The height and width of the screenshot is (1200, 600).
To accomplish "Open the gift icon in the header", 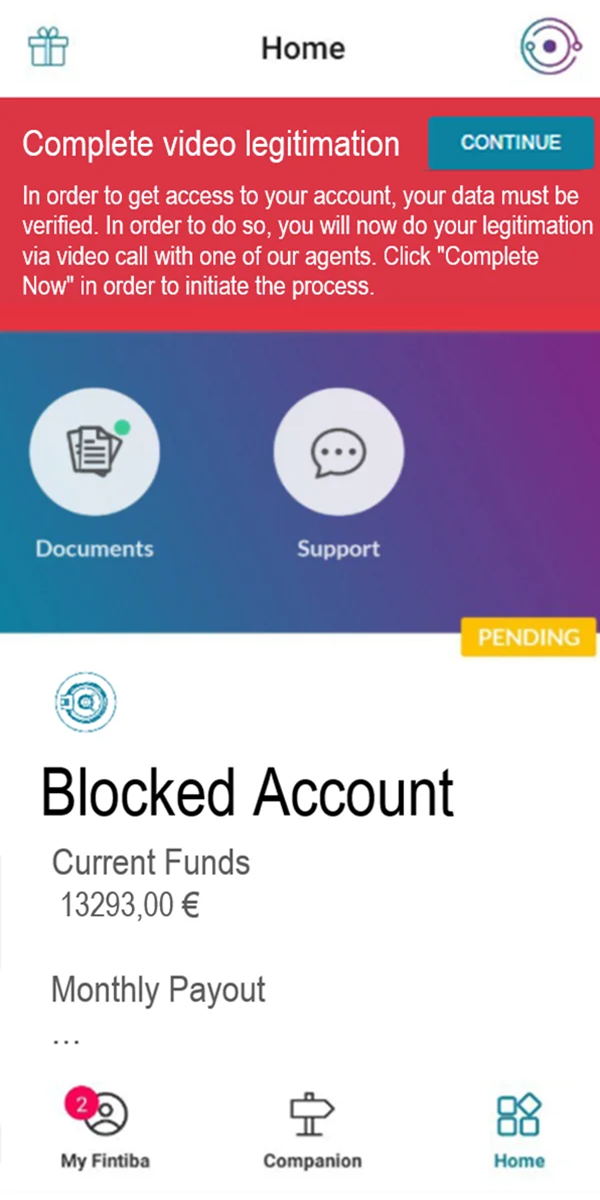I will pos(46,47).
